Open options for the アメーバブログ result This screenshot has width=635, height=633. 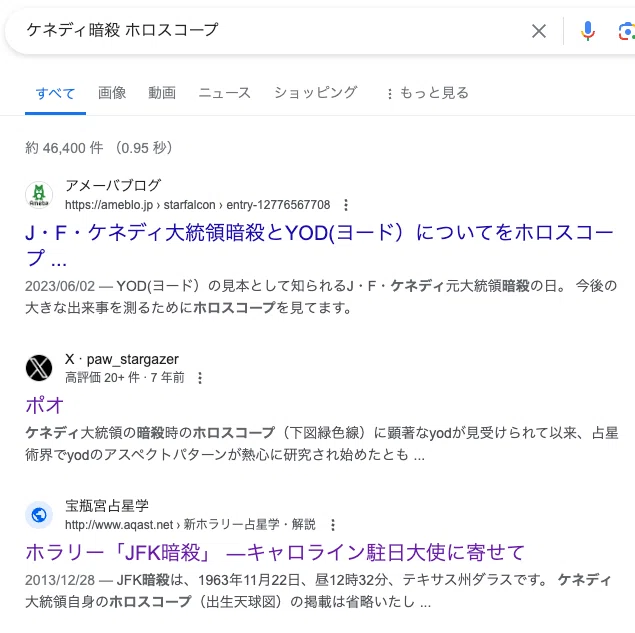(345, 205)
